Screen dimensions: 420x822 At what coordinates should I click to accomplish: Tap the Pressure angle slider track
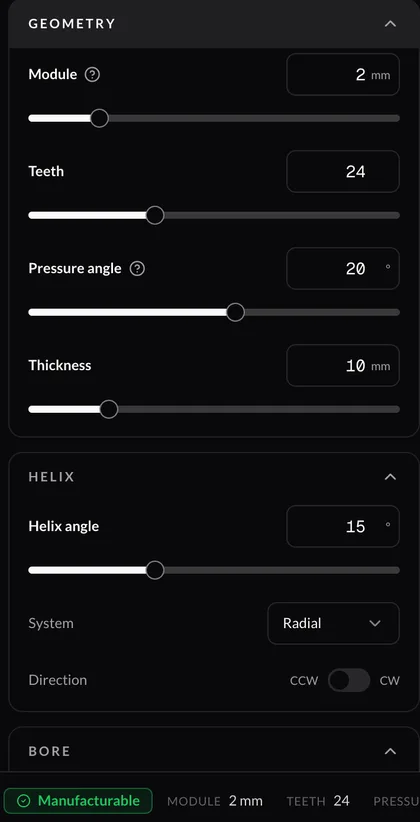point(214,312)
